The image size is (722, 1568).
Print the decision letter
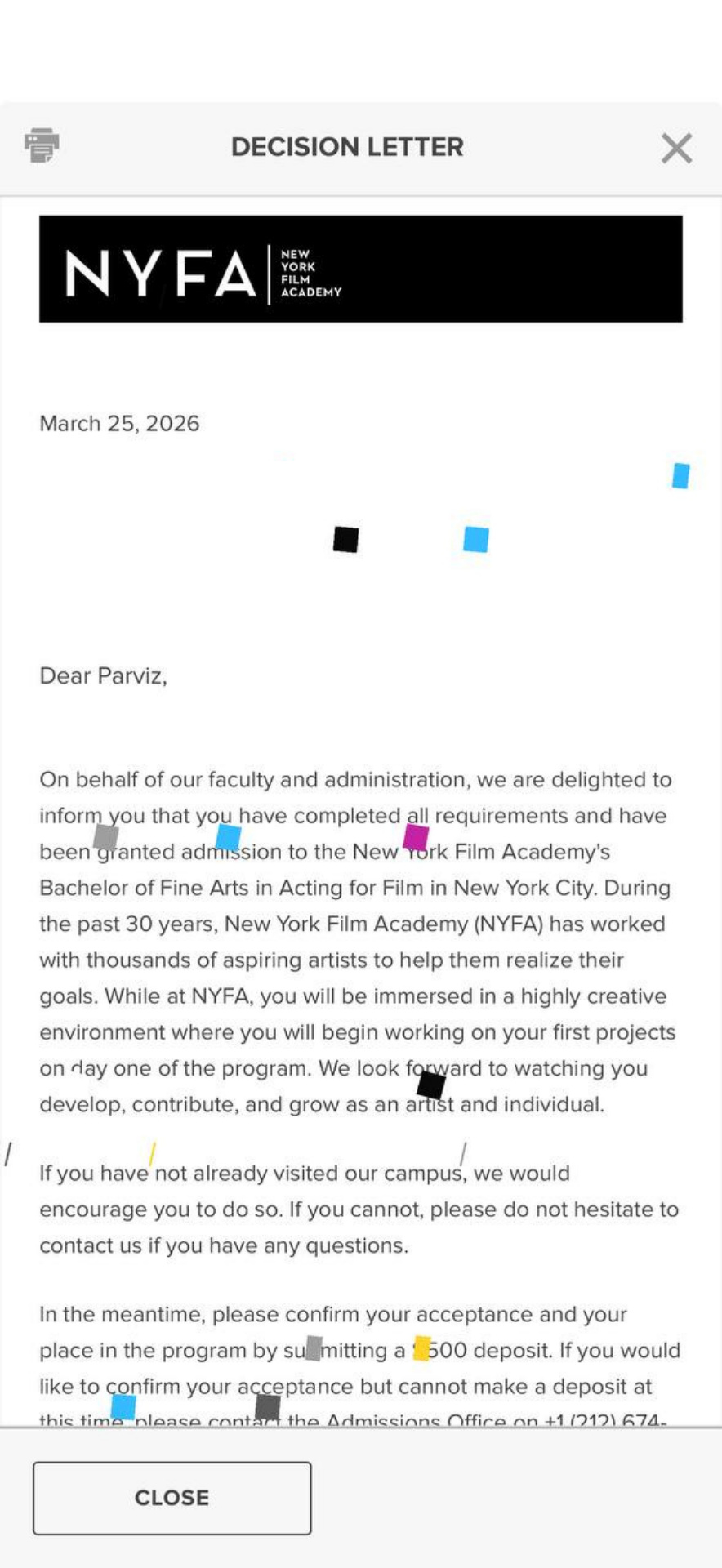[42, 146]
